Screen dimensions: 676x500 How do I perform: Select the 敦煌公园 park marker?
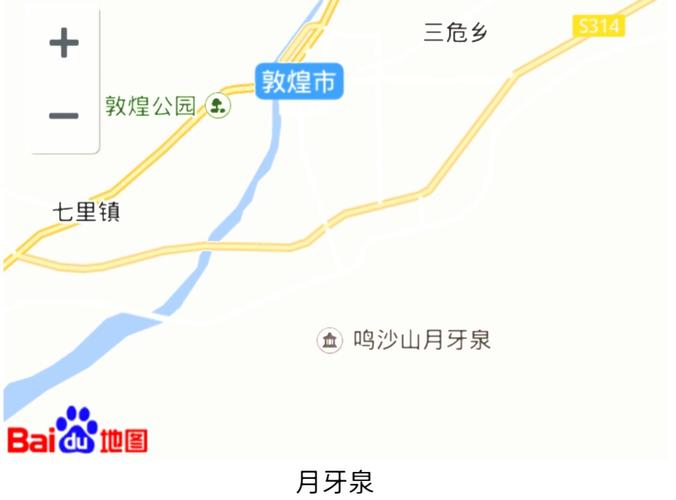(218, 105)
